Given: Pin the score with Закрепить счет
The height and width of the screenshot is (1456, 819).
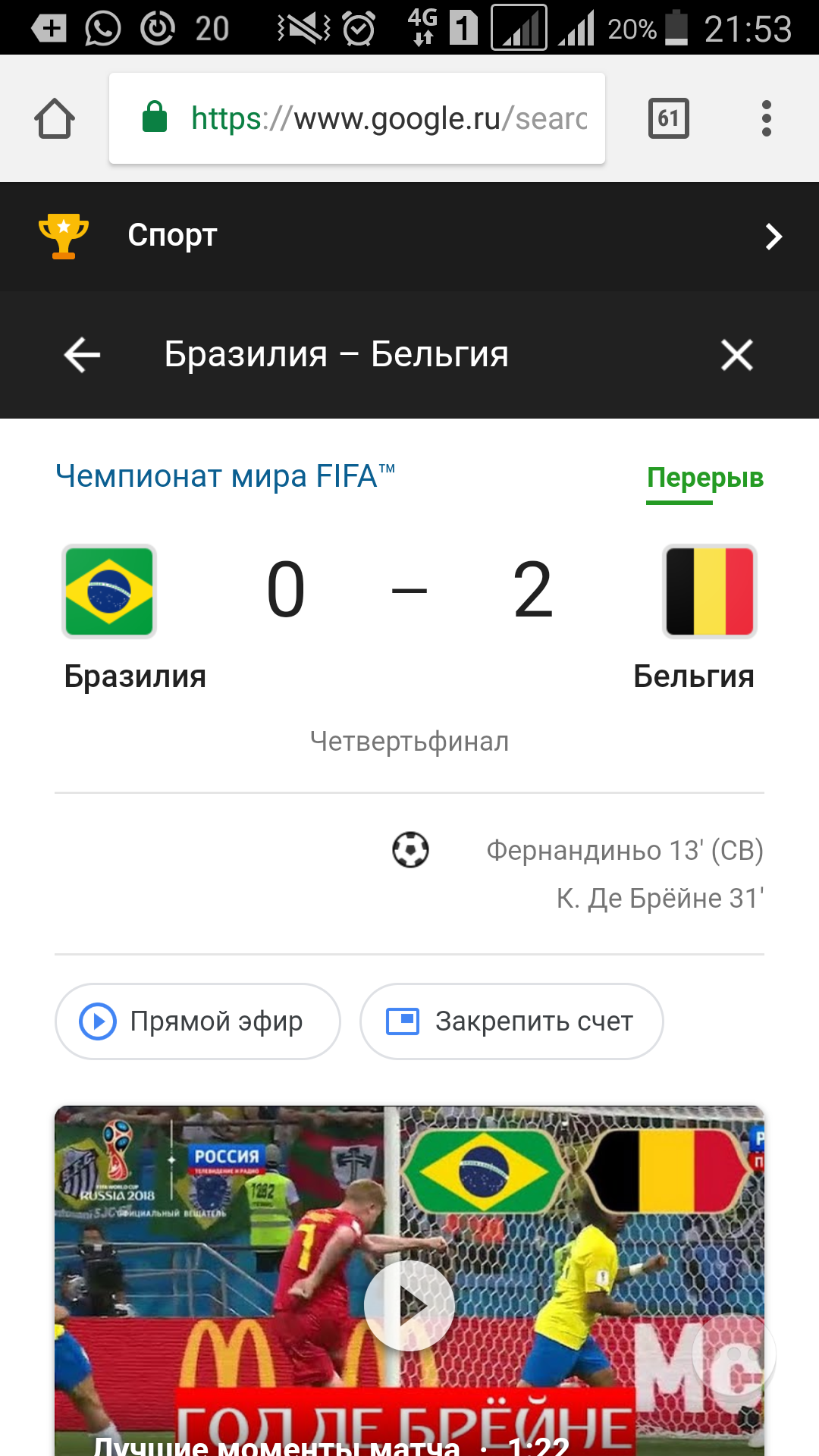Looking at the screenshot, I should (511, 1021).
